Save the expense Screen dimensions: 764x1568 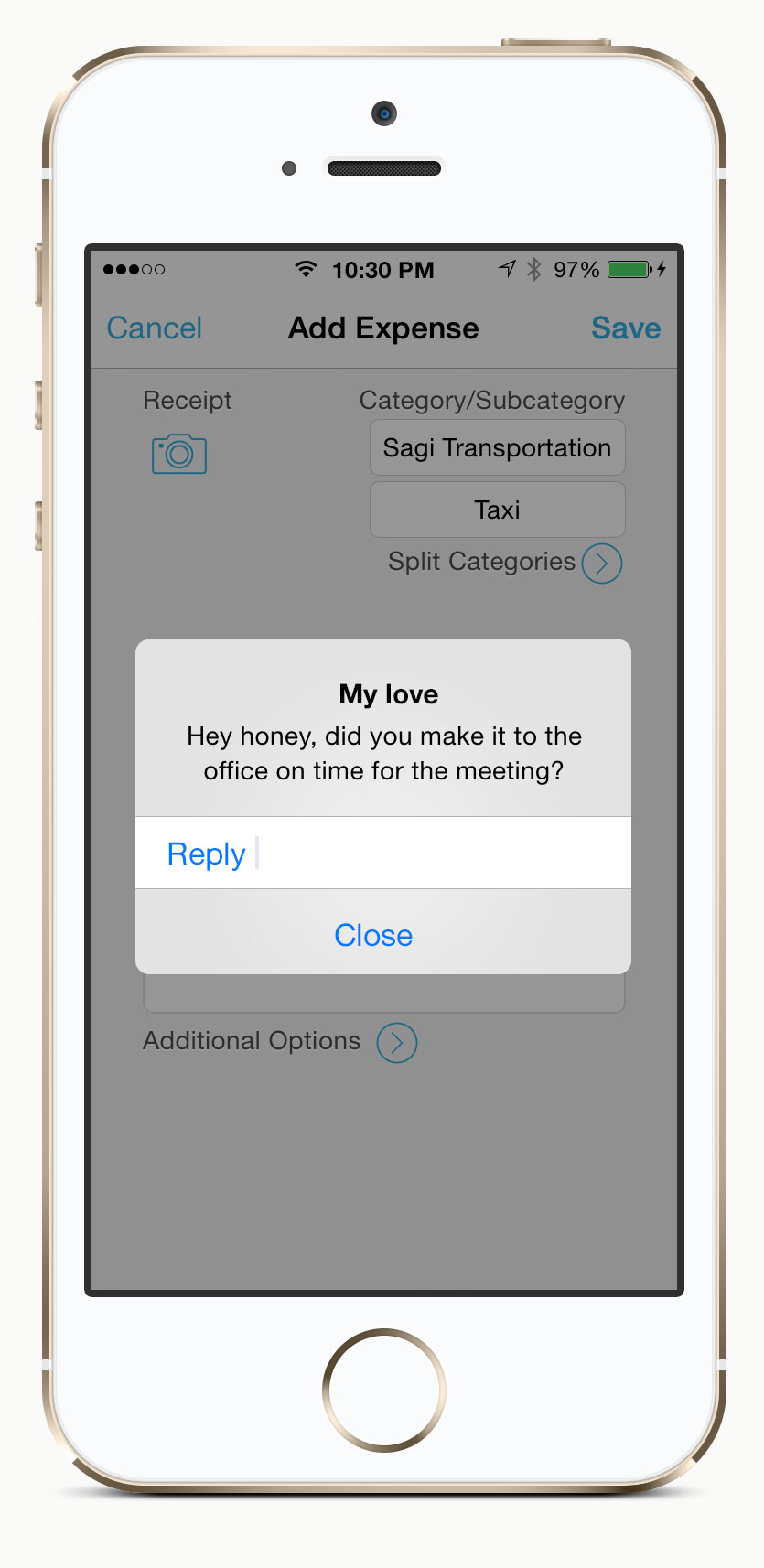pos(626,328)
